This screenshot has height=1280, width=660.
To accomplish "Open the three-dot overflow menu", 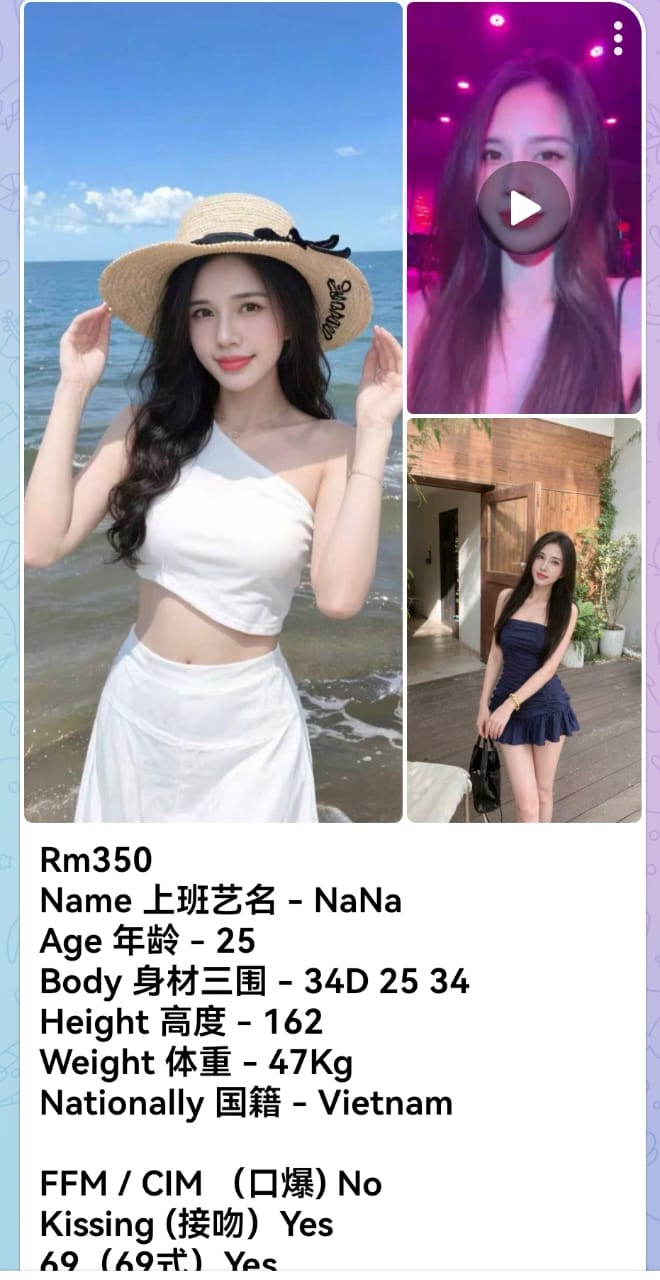I will tap(618, 38).
